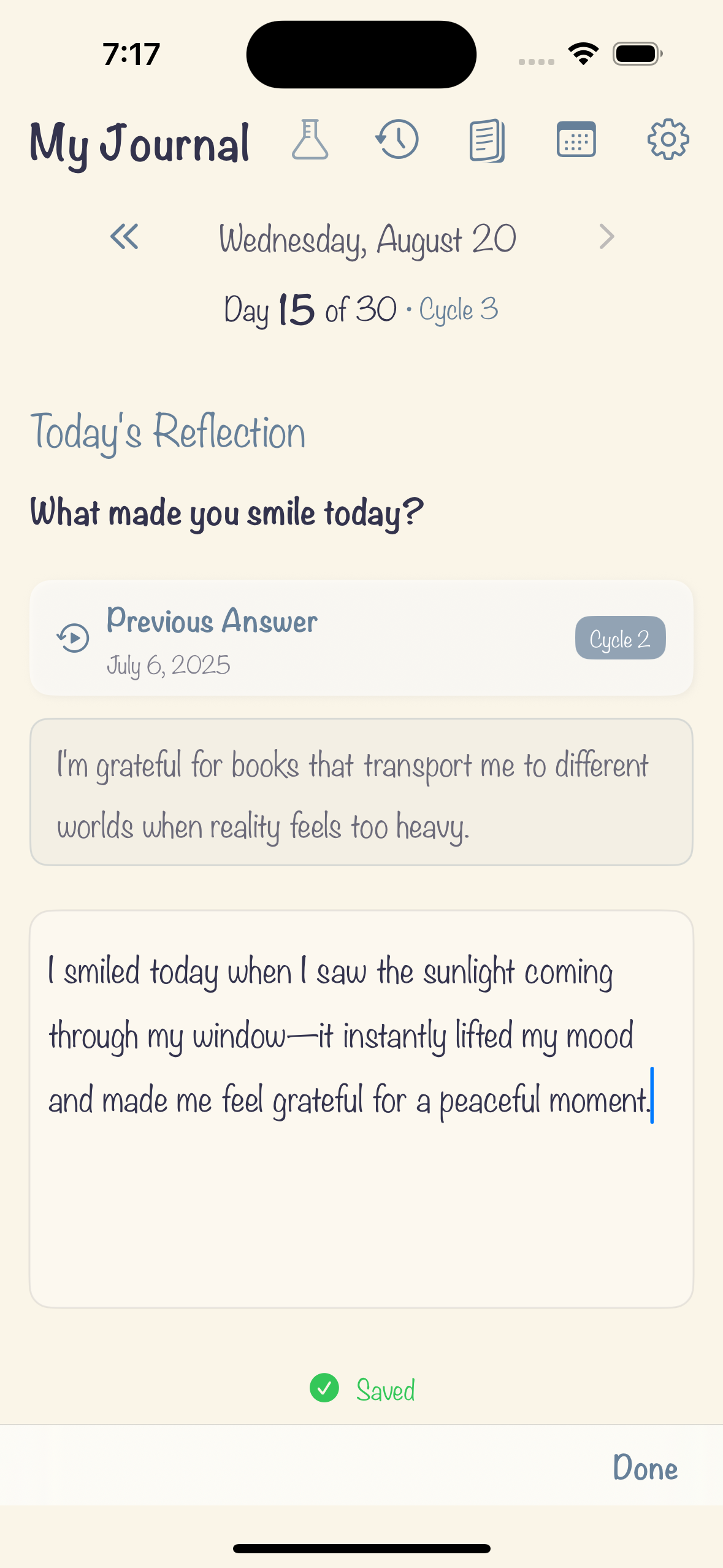Click the My Journal title
This screenshot has height=1568, width=723.
click(140, 145)
